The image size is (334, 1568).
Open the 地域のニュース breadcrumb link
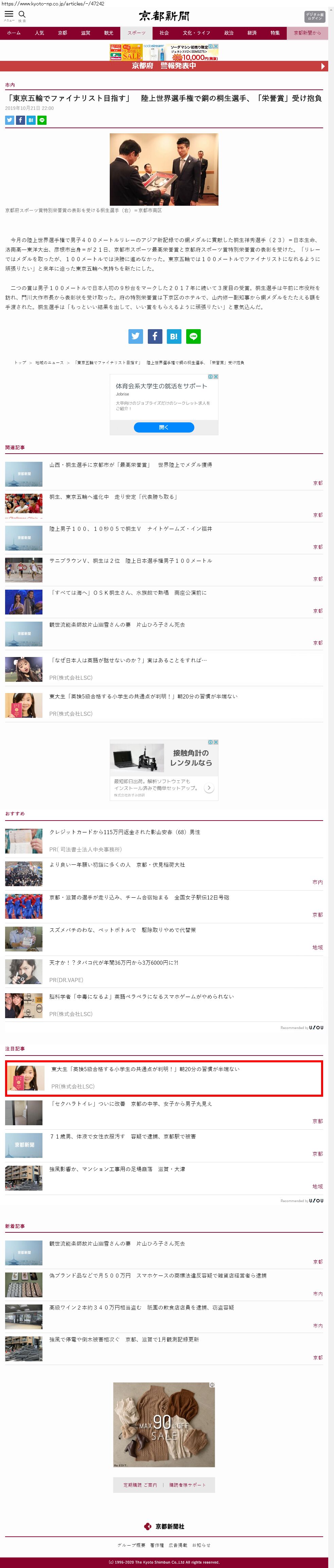(x=49, y=362)
